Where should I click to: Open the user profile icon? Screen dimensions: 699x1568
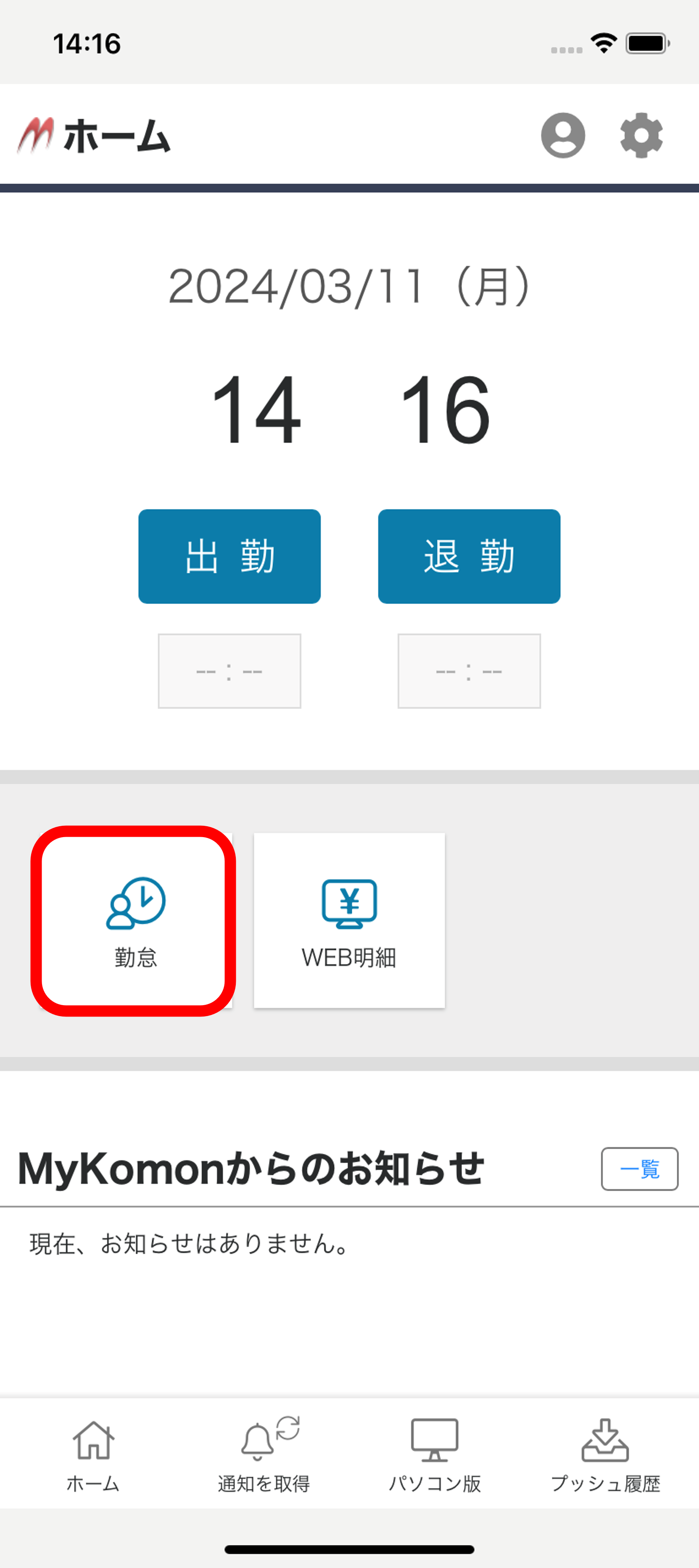click(563, 135)
